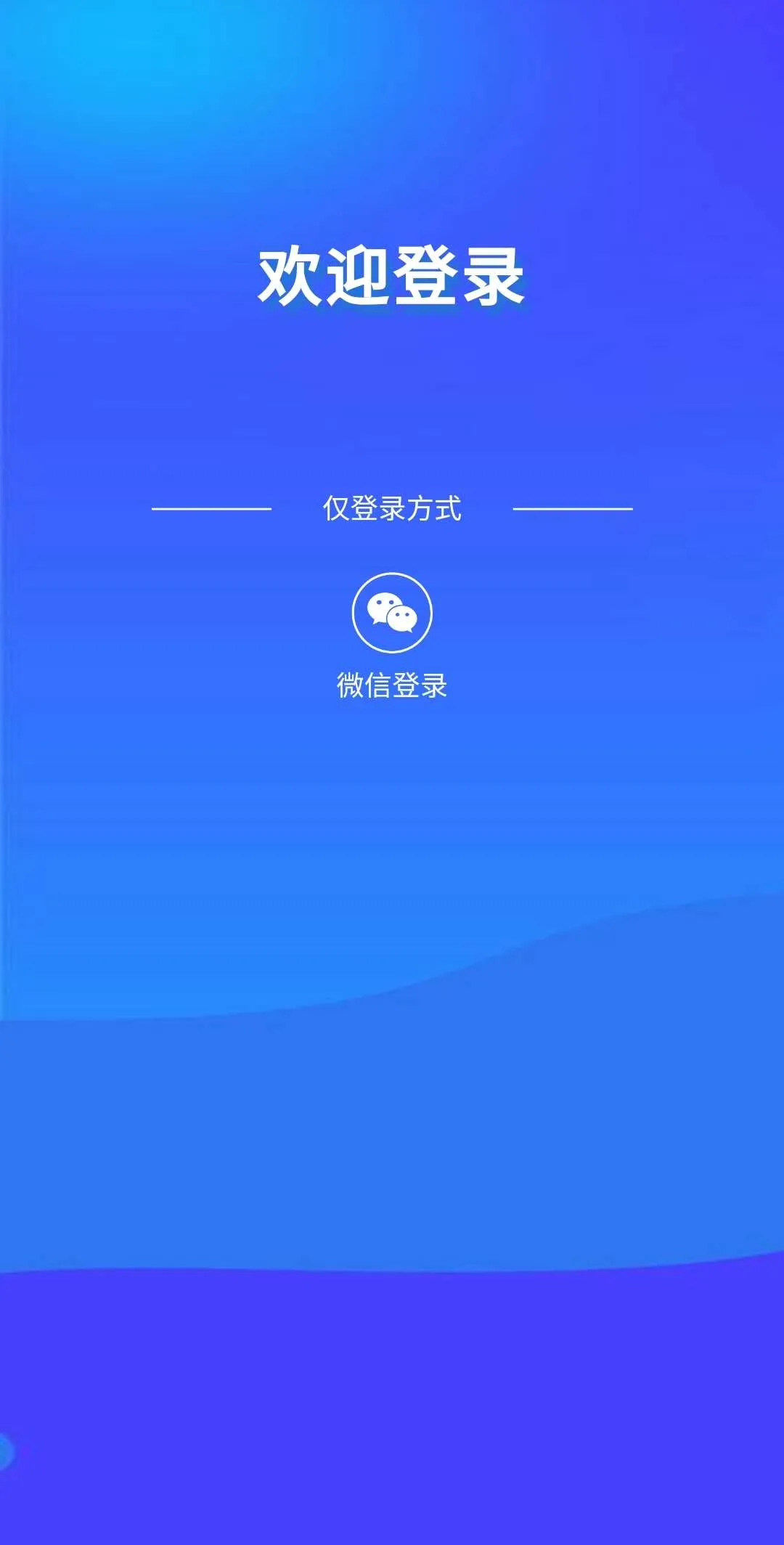
Task: Expand the 仅登录方式 section header
Action: point(392,508)
